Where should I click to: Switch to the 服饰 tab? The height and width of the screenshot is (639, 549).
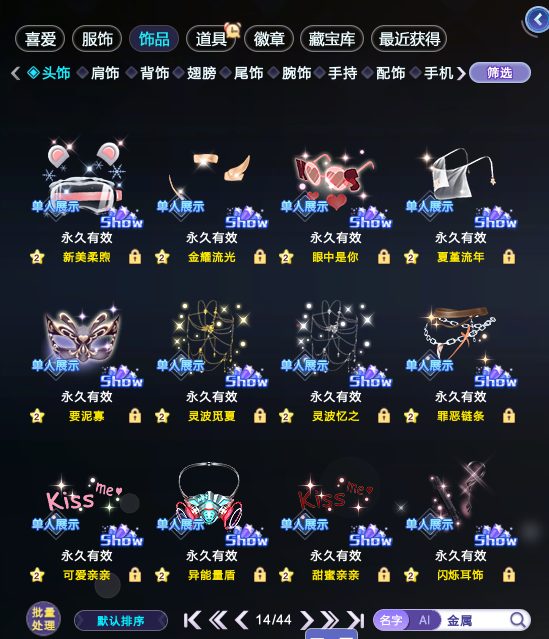(97, 39)
